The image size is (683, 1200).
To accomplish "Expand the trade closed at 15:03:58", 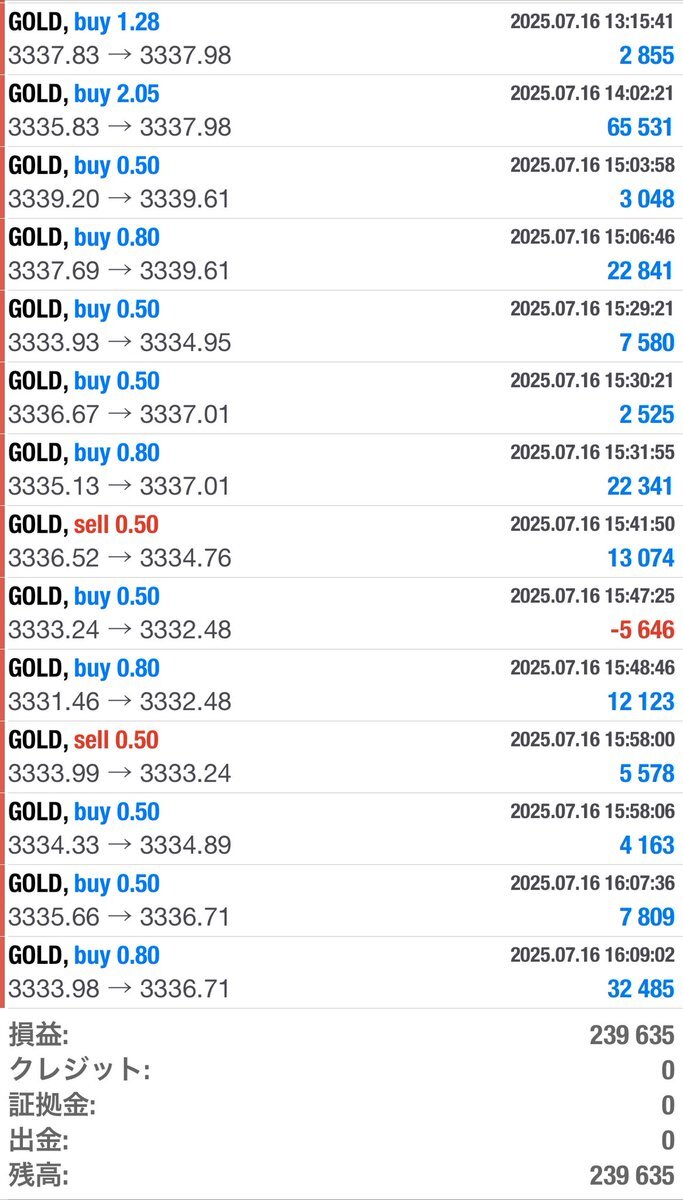I will coord(341,183).
